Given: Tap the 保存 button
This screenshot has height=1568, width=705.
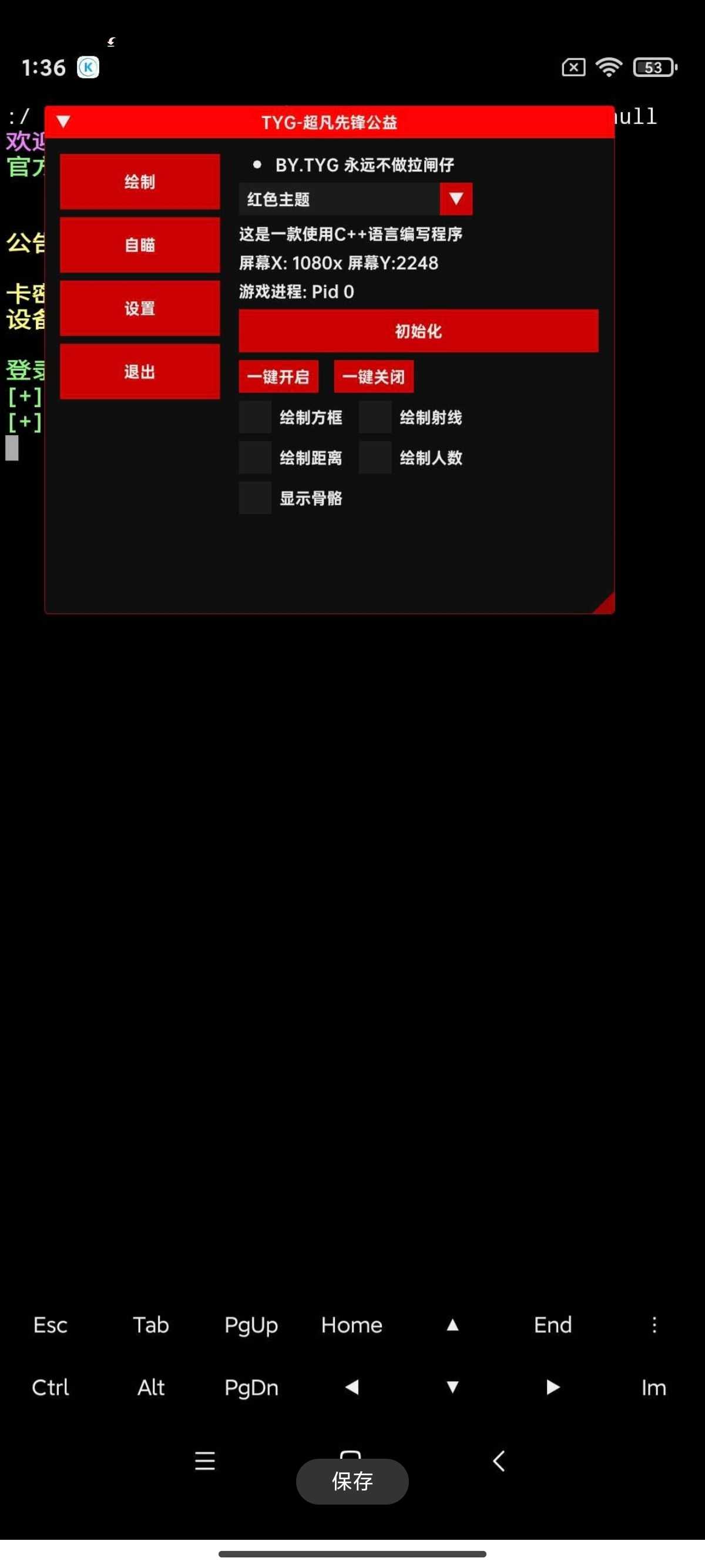Looking at the screenshot, I should [x=352, y=1481].
